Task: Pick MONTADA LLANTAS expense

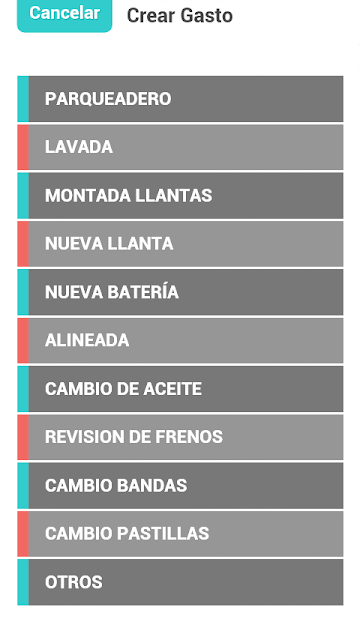Action: (x=180, y=196)
